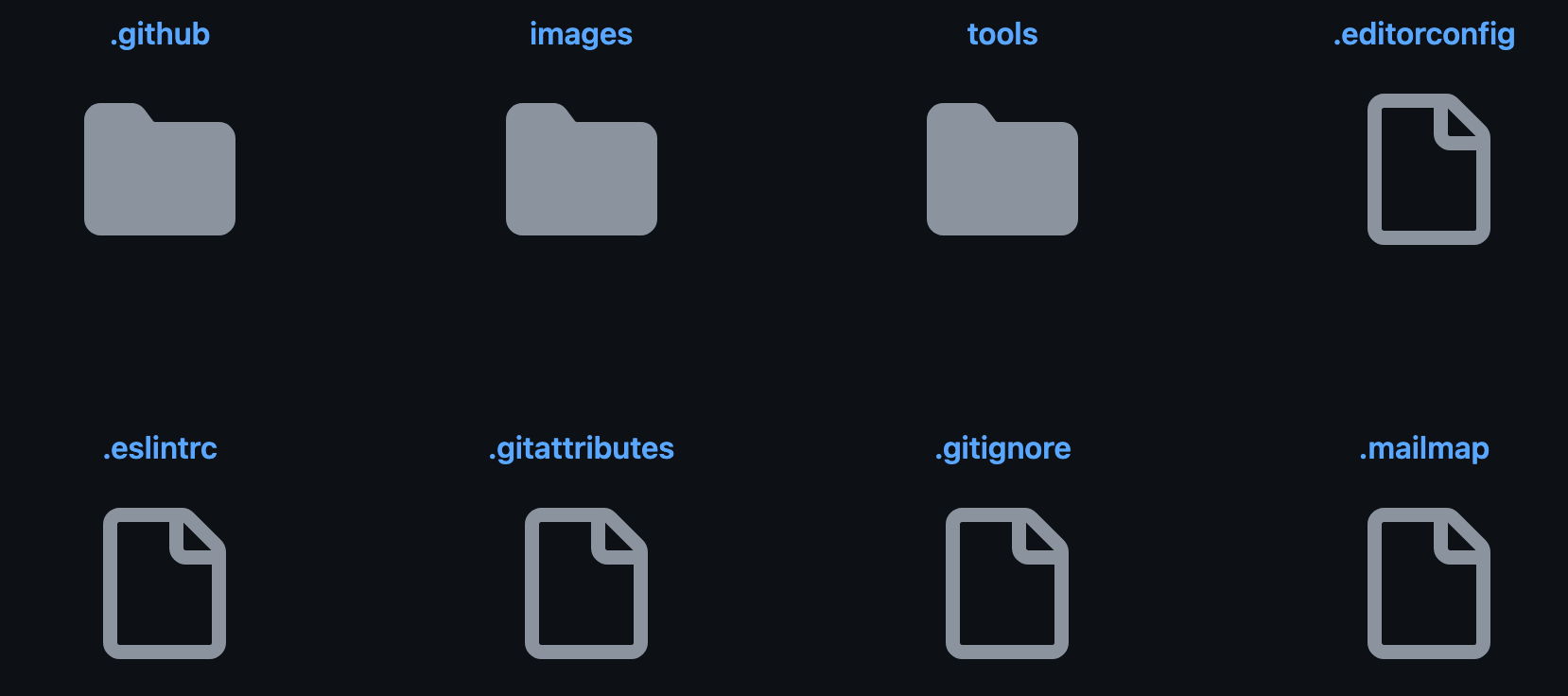Open the .github folder
Screen dimensions: 1568x696
click(160, 35)
